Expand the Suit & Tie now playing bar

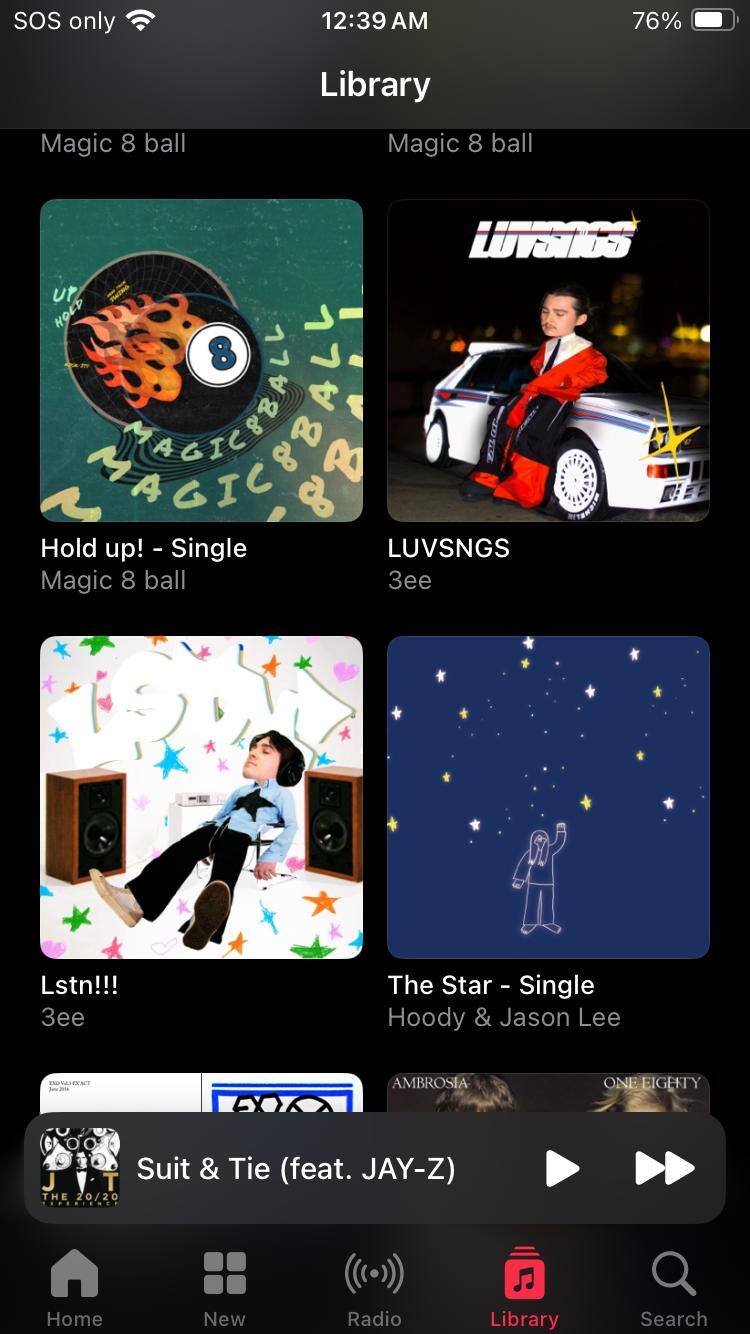(296, 1168)
